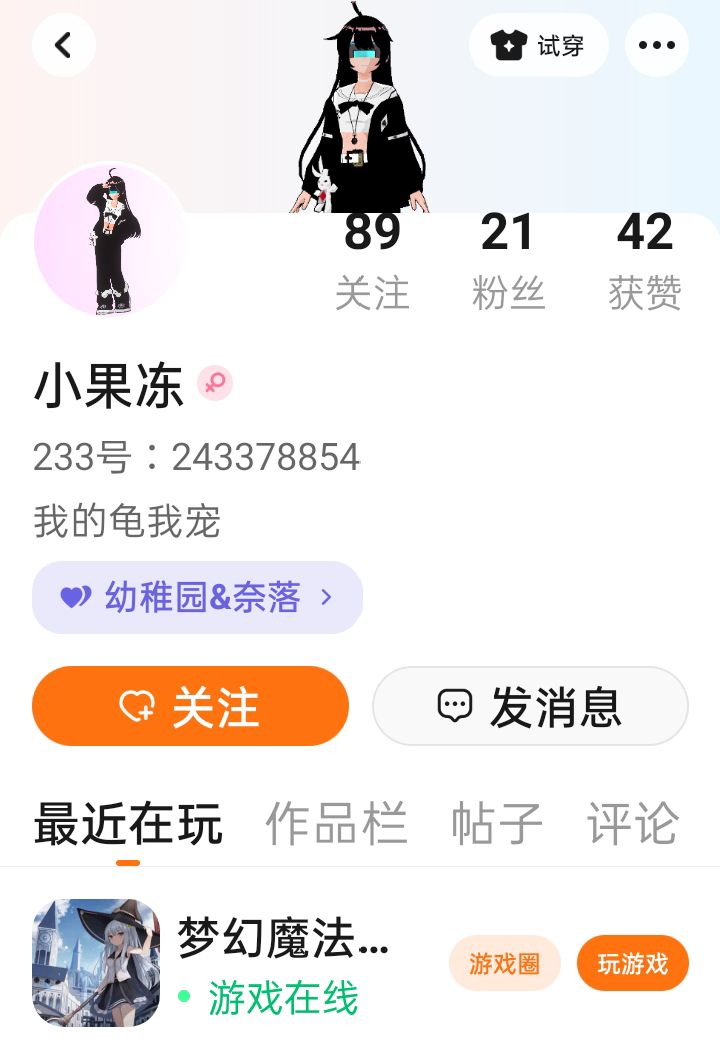The image size is (720, 1051).
Task: Open the 幼稚园&奈落 chip
Action: tap(197, 597)
